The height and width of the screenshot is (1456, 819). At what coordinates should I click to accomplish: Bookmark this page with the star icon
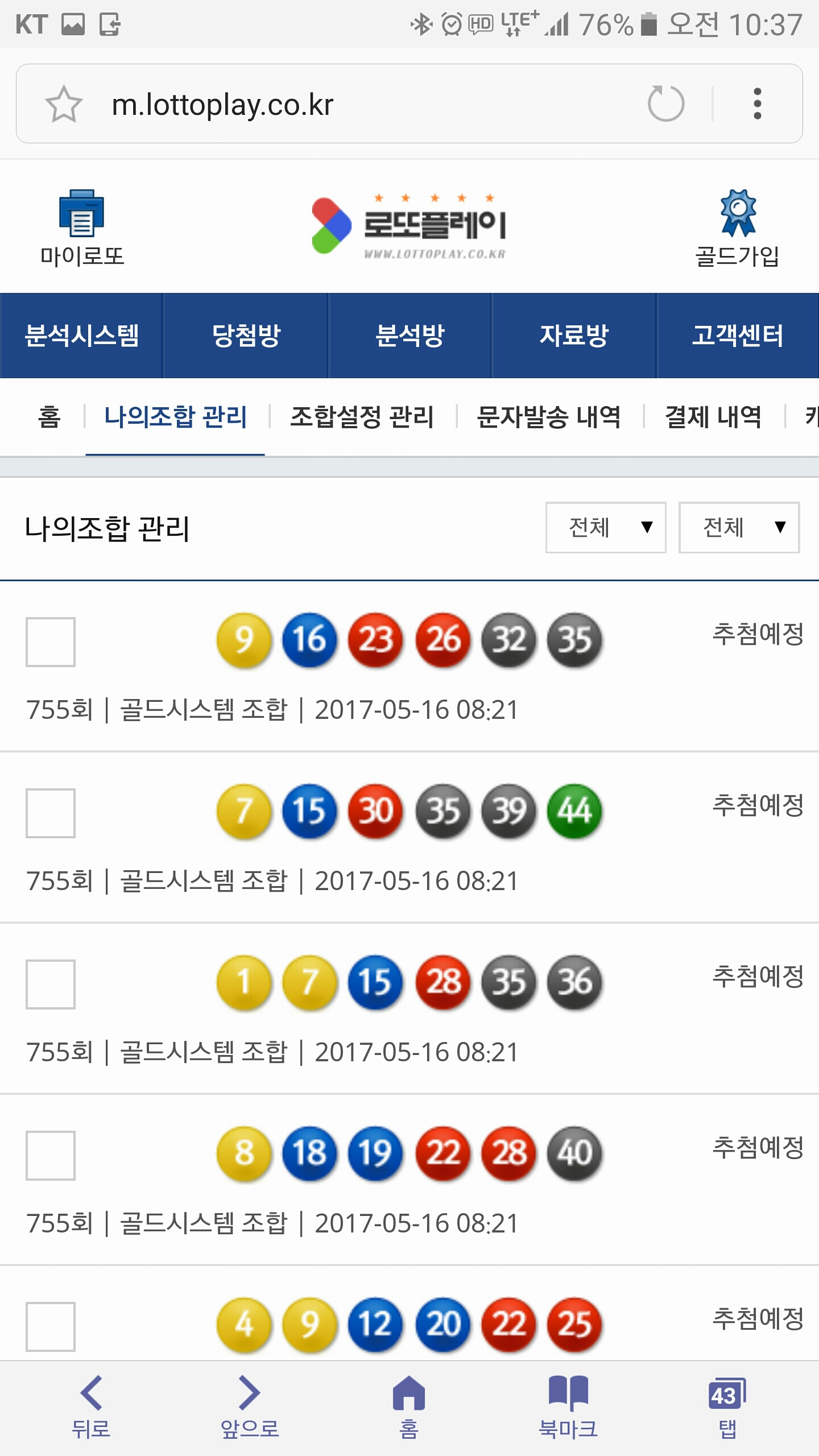pyautogui.click(x=64, y=104)
